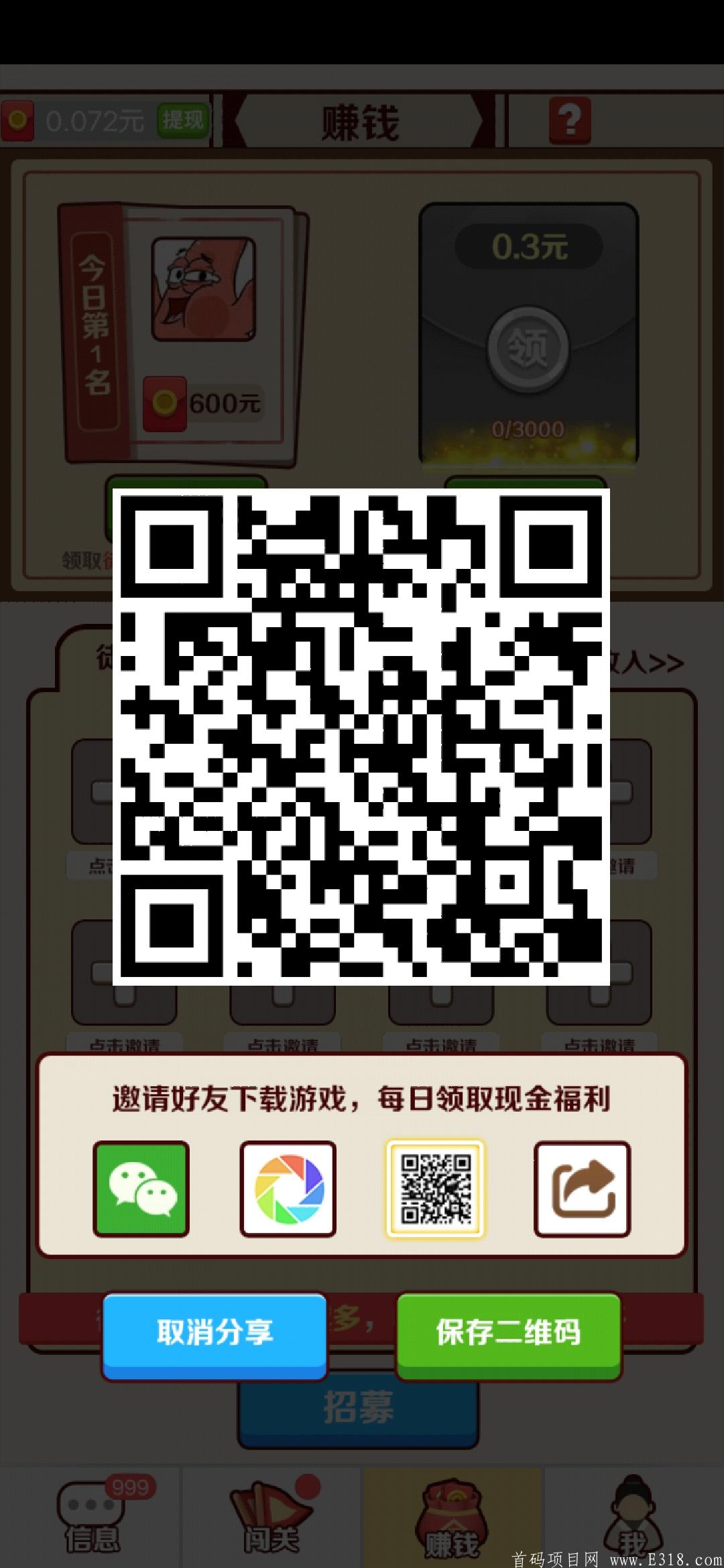This screenshot has height=1568, width=724.
Task: Share invite via WeChat icon
Action: pos(141,1189)
